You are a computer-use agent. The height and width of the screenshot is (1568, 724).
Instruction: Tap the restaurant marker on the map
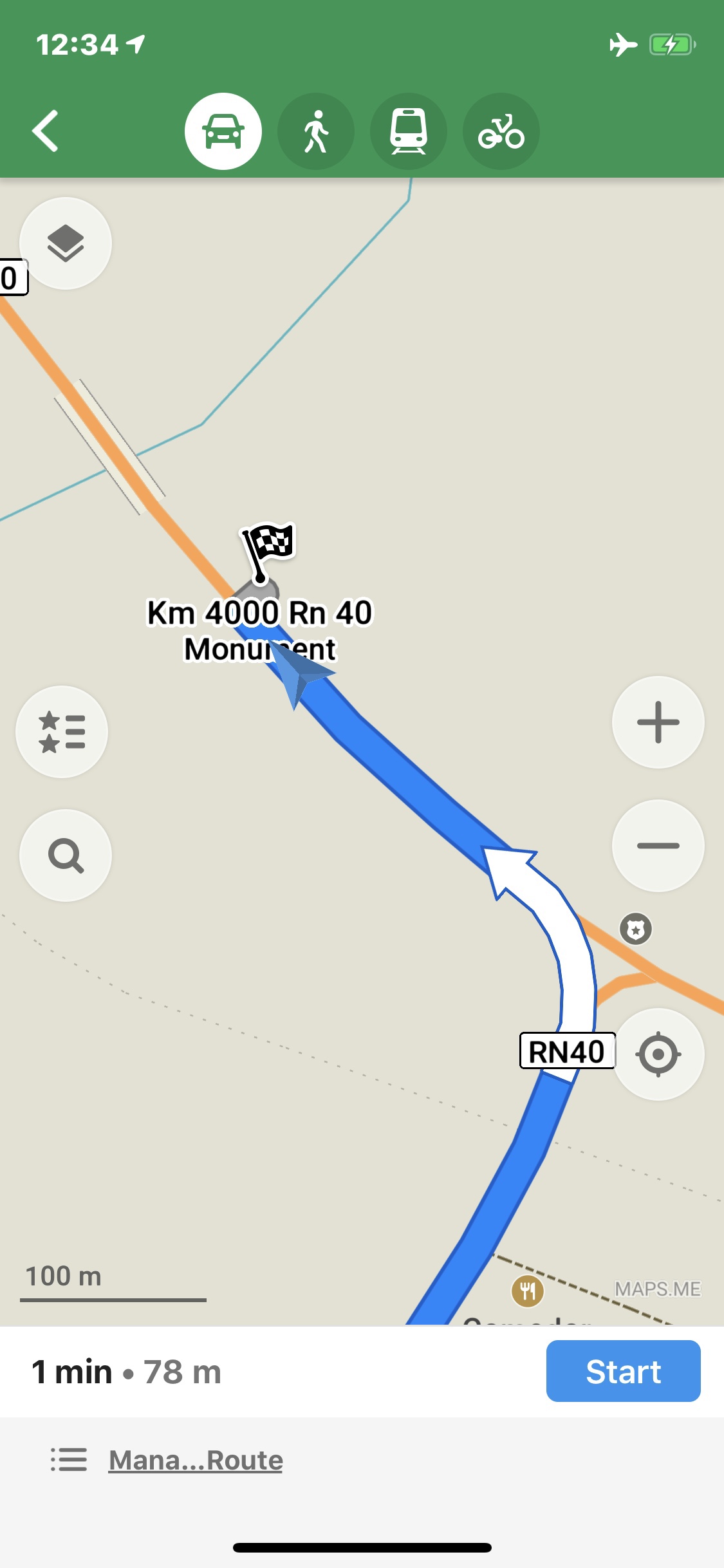(x=527, y=1291)
